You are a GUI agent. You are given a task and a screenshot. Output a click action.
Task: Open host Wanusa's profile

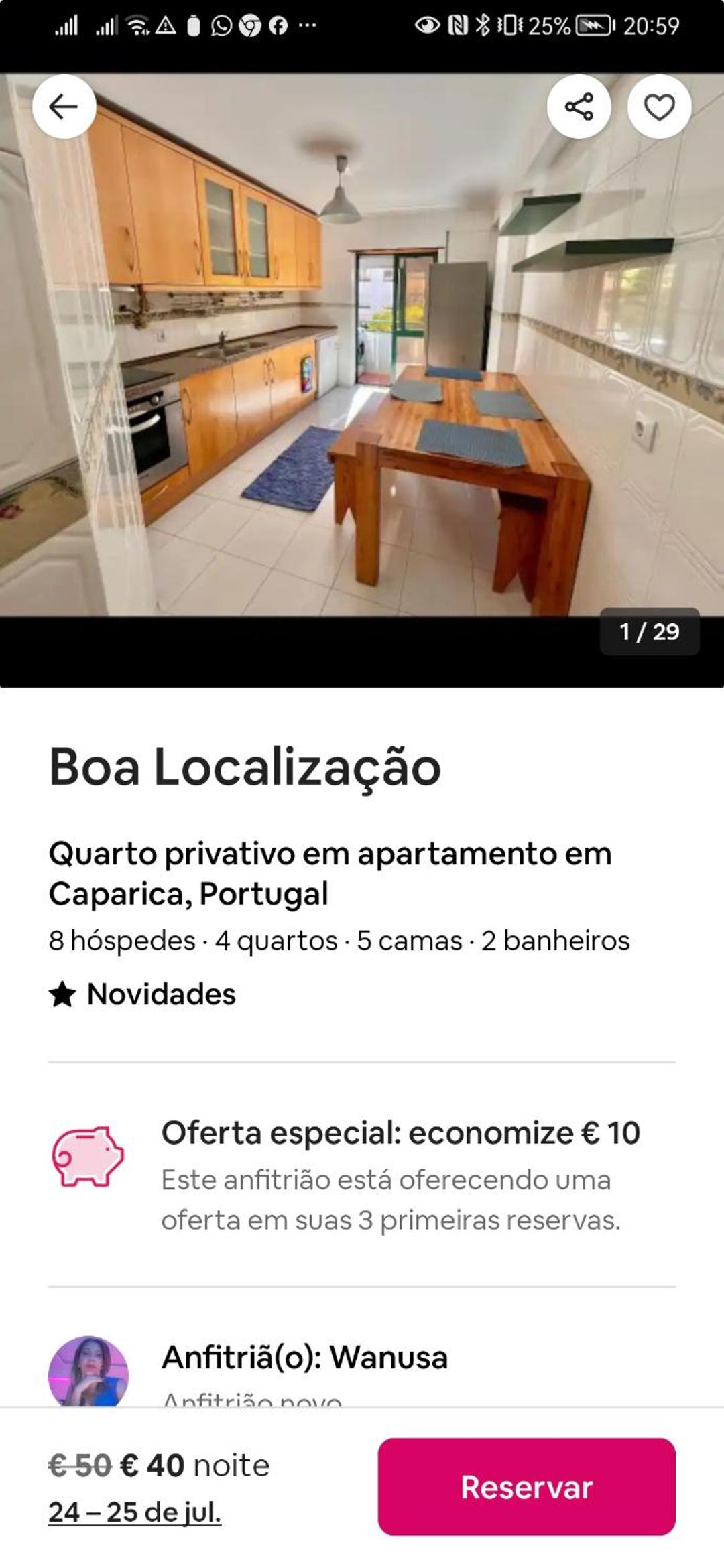point(88,1370)
